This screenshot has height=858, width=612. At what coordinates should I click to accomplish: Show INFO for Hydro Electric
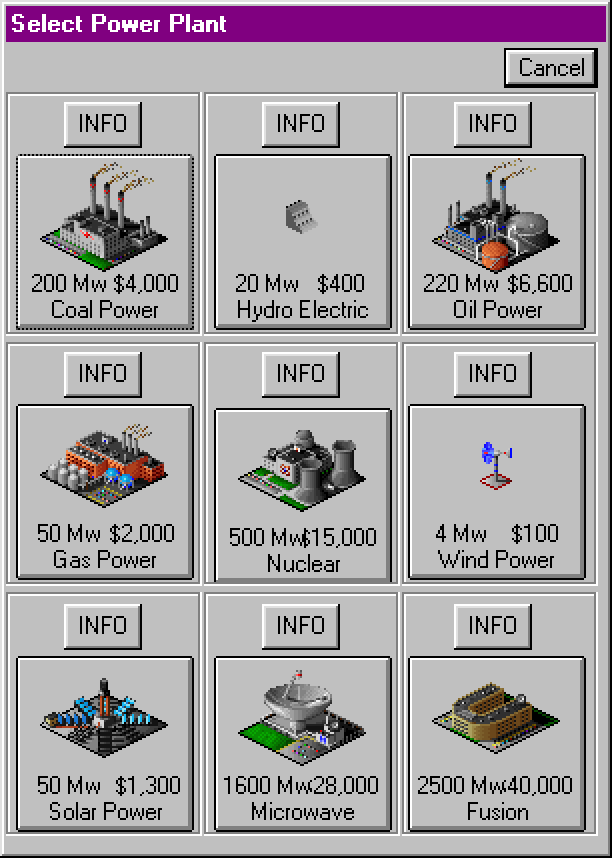point(301,124)
